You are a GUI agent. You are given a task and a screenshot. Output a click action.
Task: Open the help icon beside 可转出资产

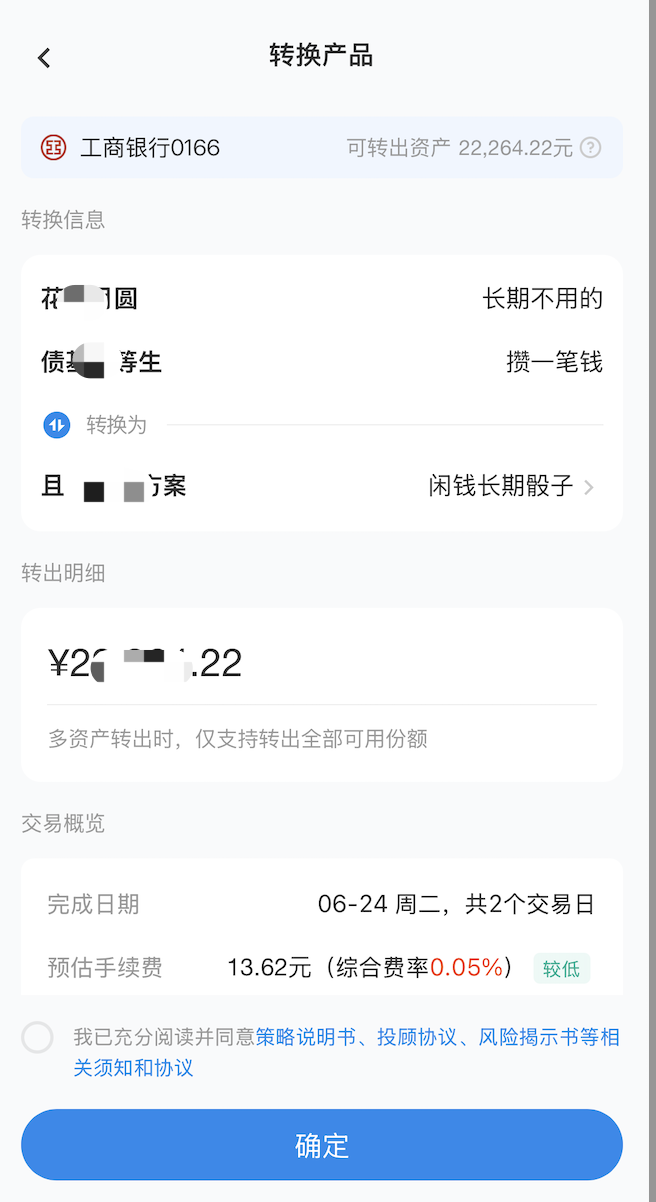(x=591, y=148)
